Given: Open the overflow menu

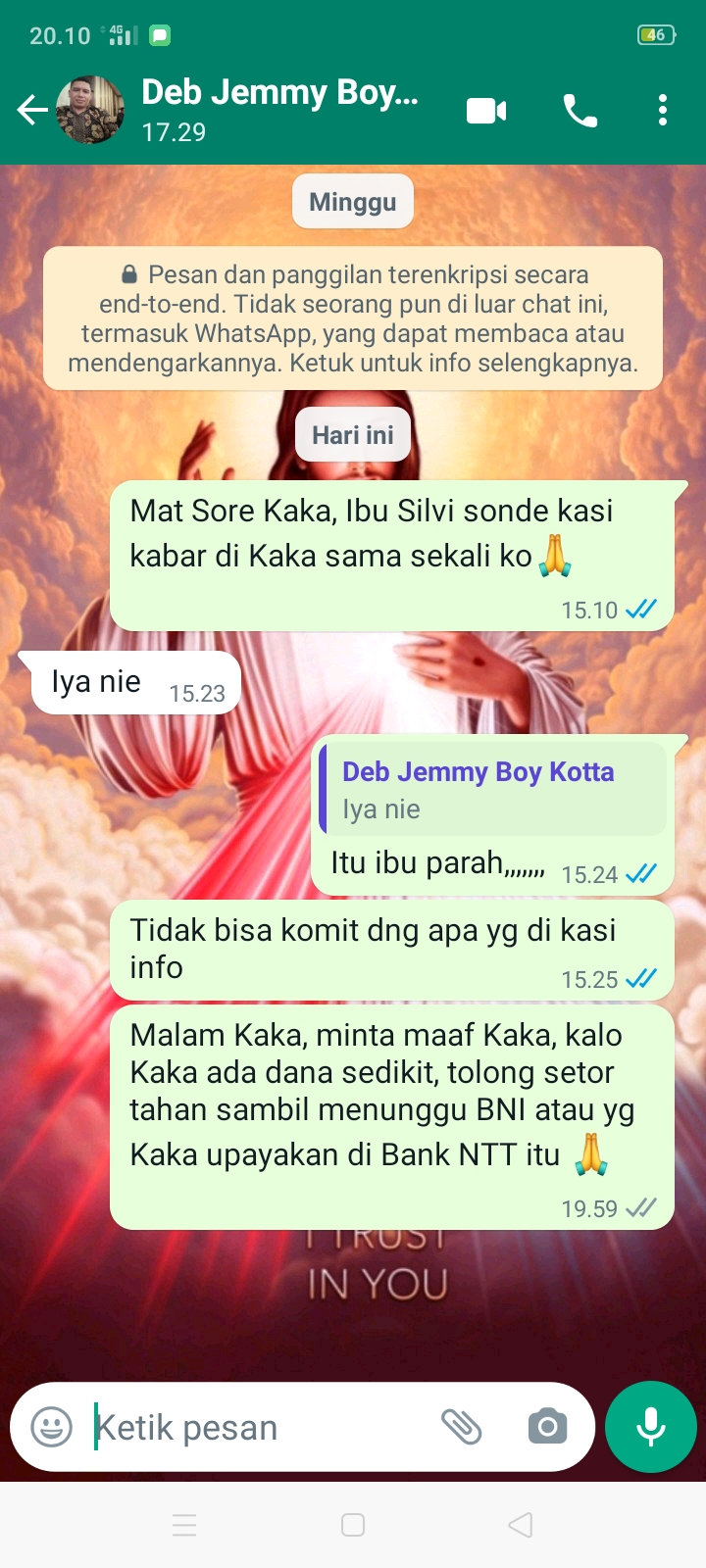Looking at the screenshot, I should coord(663,111).
